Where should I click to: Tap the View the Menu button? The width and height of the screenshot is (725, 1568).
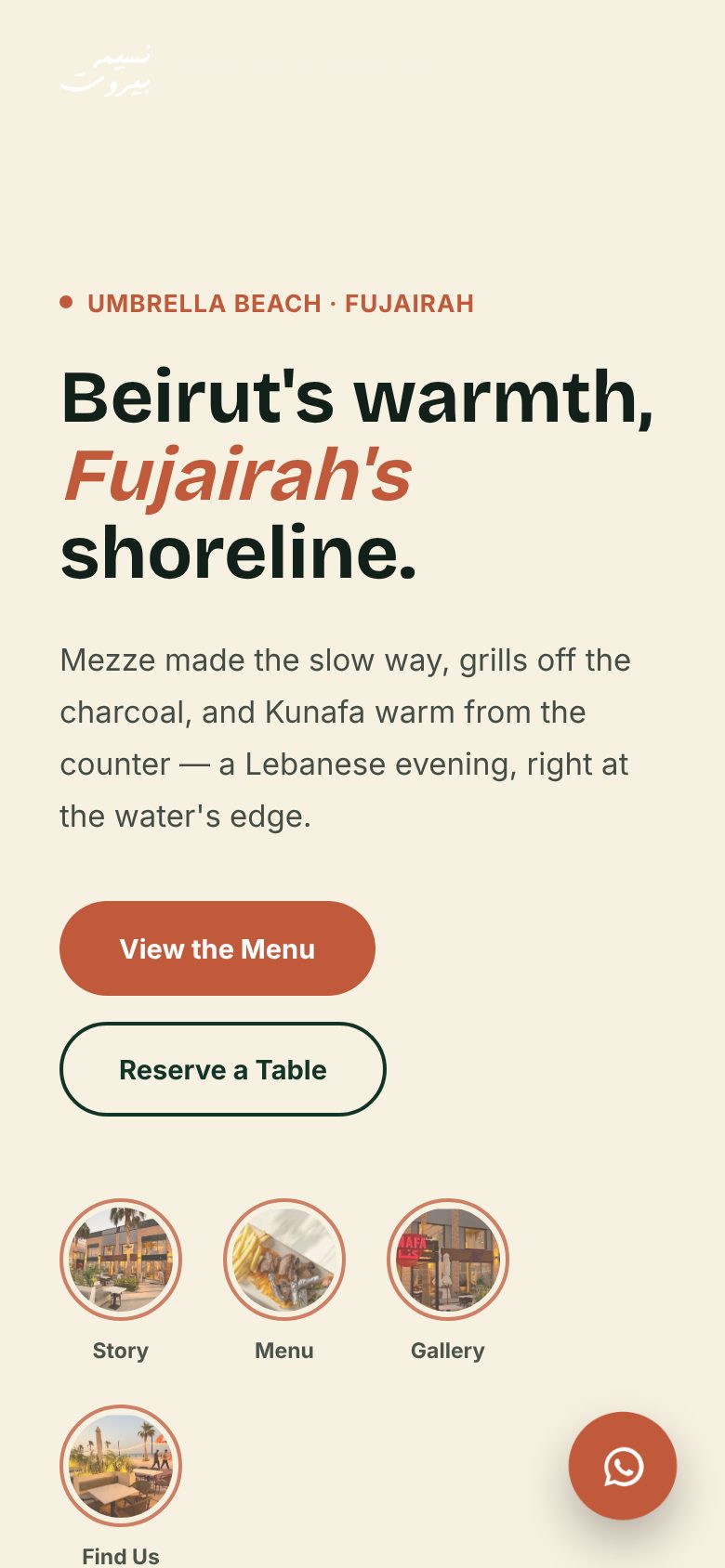point(217,948)
